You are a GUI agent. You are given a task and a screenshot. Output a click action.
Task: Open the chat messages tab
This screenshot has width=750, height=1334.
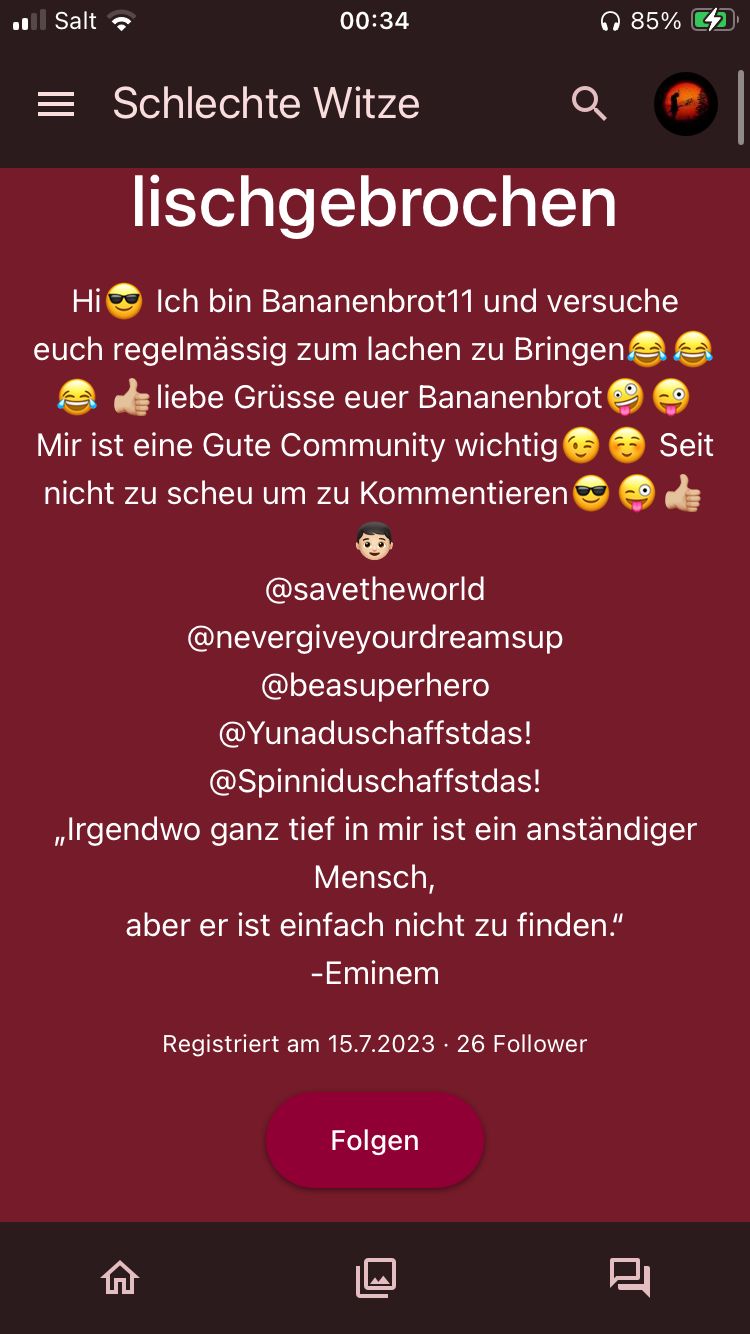(x=630, y=1277)
